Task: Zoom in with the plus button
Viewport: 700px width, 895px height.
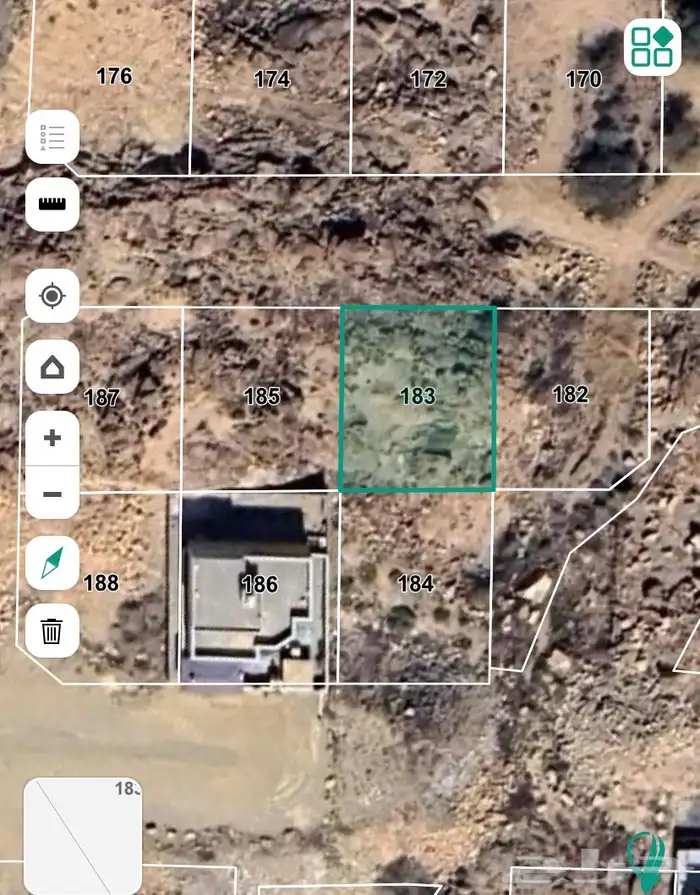Action: (52, 438)
